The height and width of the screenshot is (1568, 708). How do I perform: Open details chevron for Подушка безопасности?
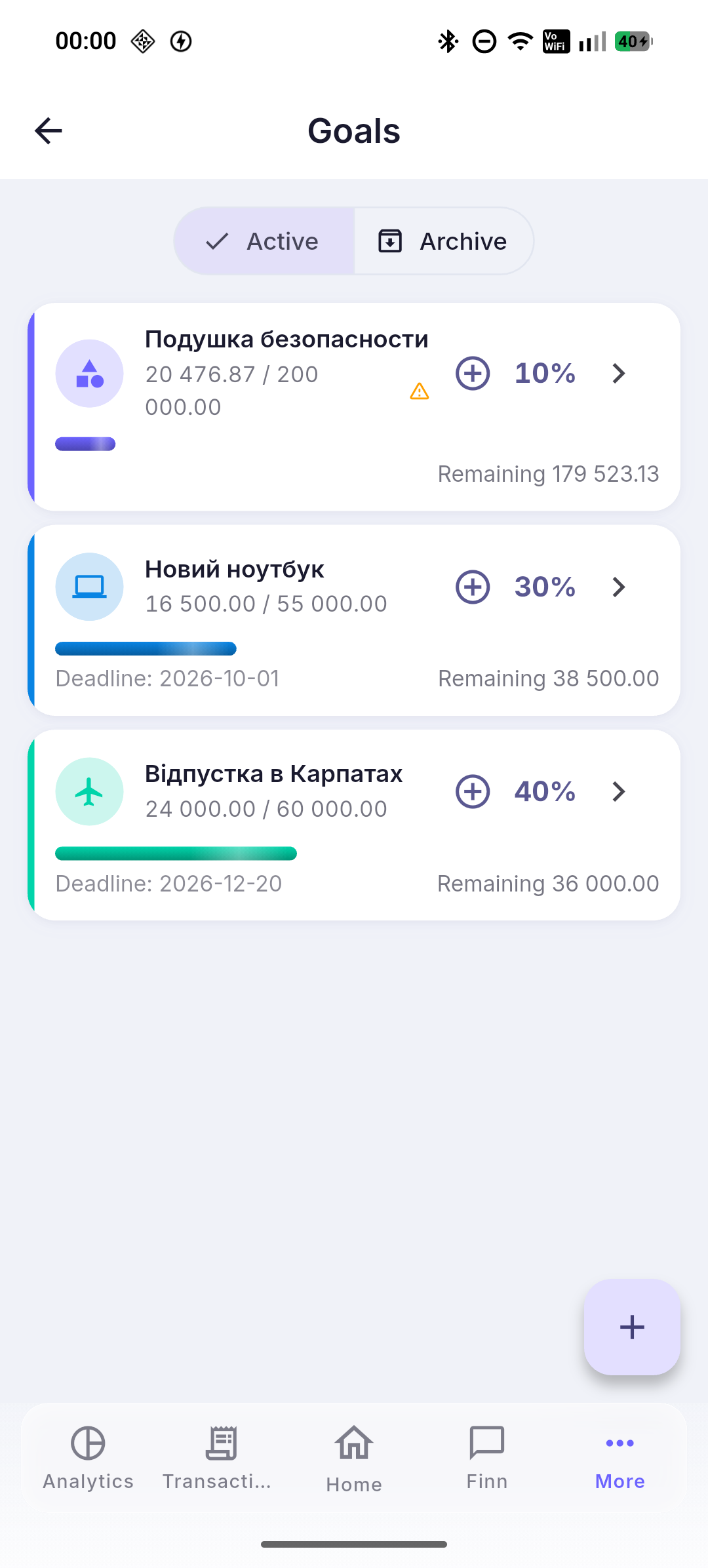(618, 374)
